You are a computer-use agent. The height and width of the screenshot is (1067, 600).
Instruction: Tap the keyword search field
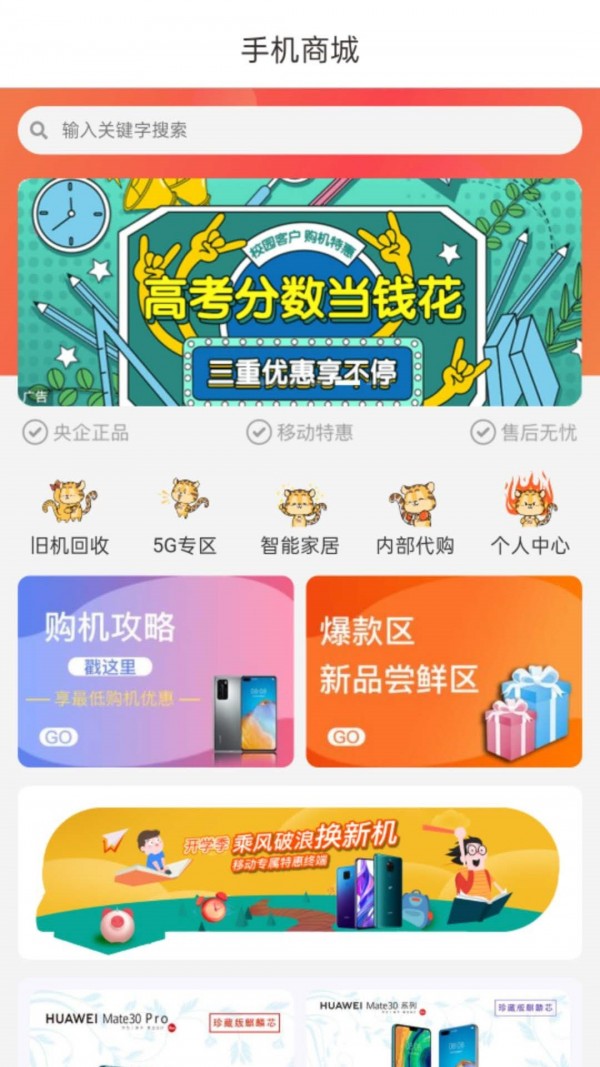(300, 130)
